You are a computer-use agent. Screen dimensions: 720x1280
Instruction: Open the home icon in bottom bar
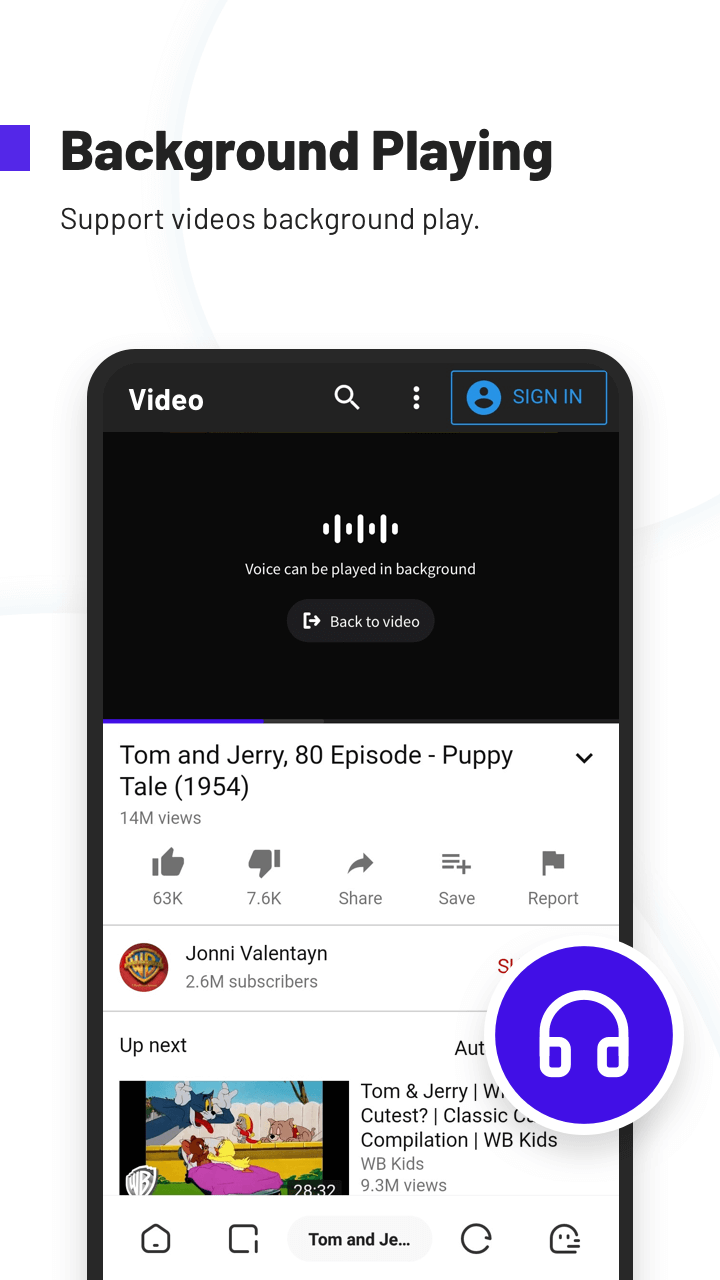[155, 1238]
